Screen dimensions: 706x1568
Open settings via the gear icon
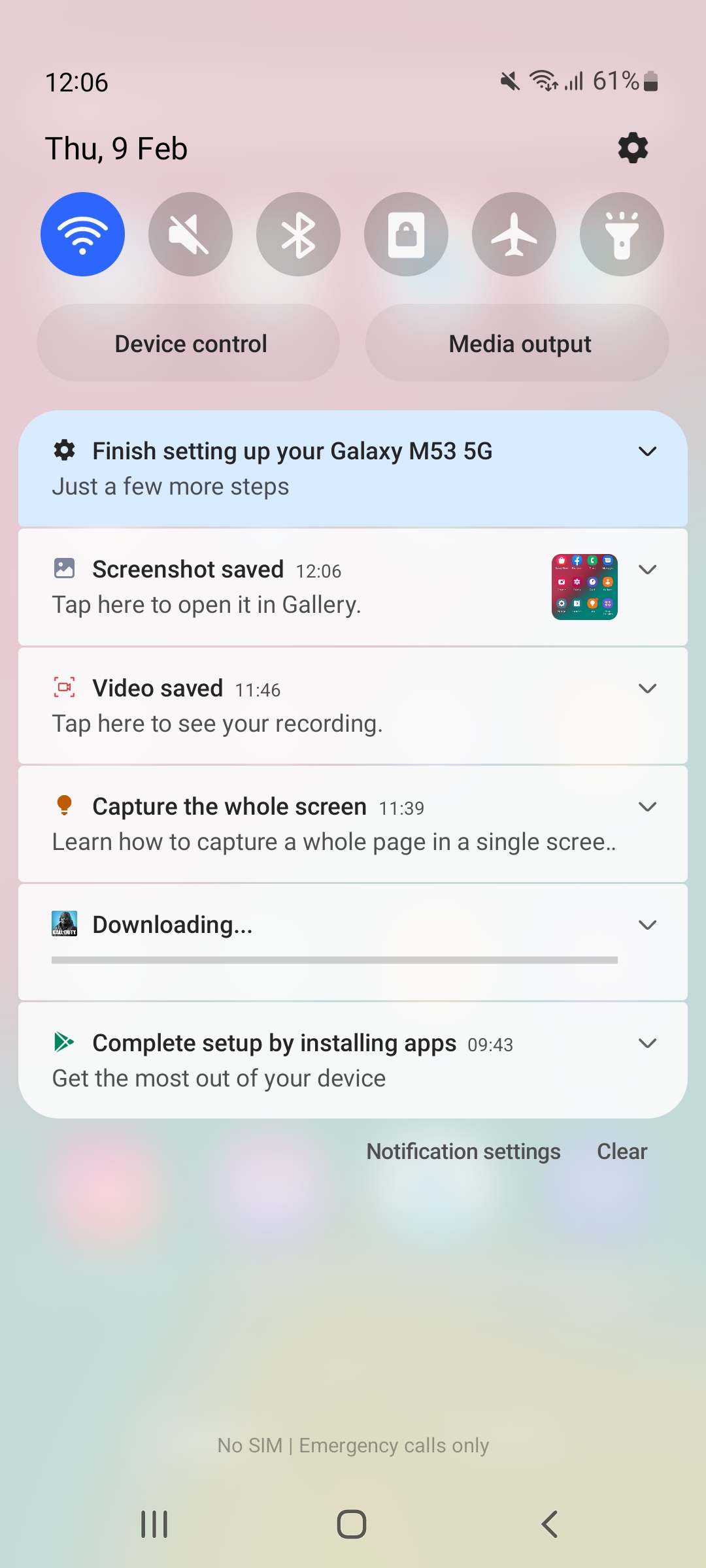pos(633,148)
